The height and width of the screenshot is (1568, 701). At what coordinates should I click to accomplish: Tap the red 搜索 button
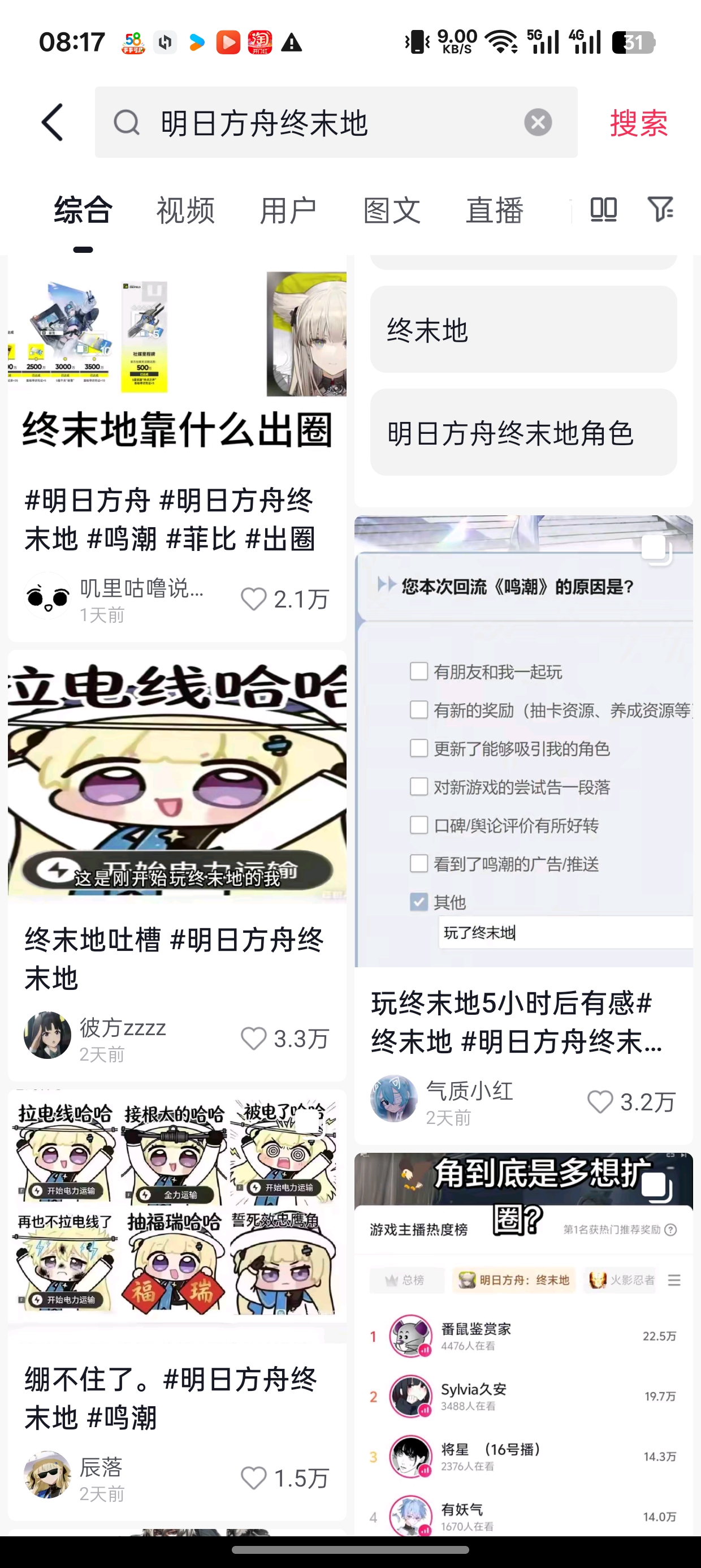pos(638,123)
